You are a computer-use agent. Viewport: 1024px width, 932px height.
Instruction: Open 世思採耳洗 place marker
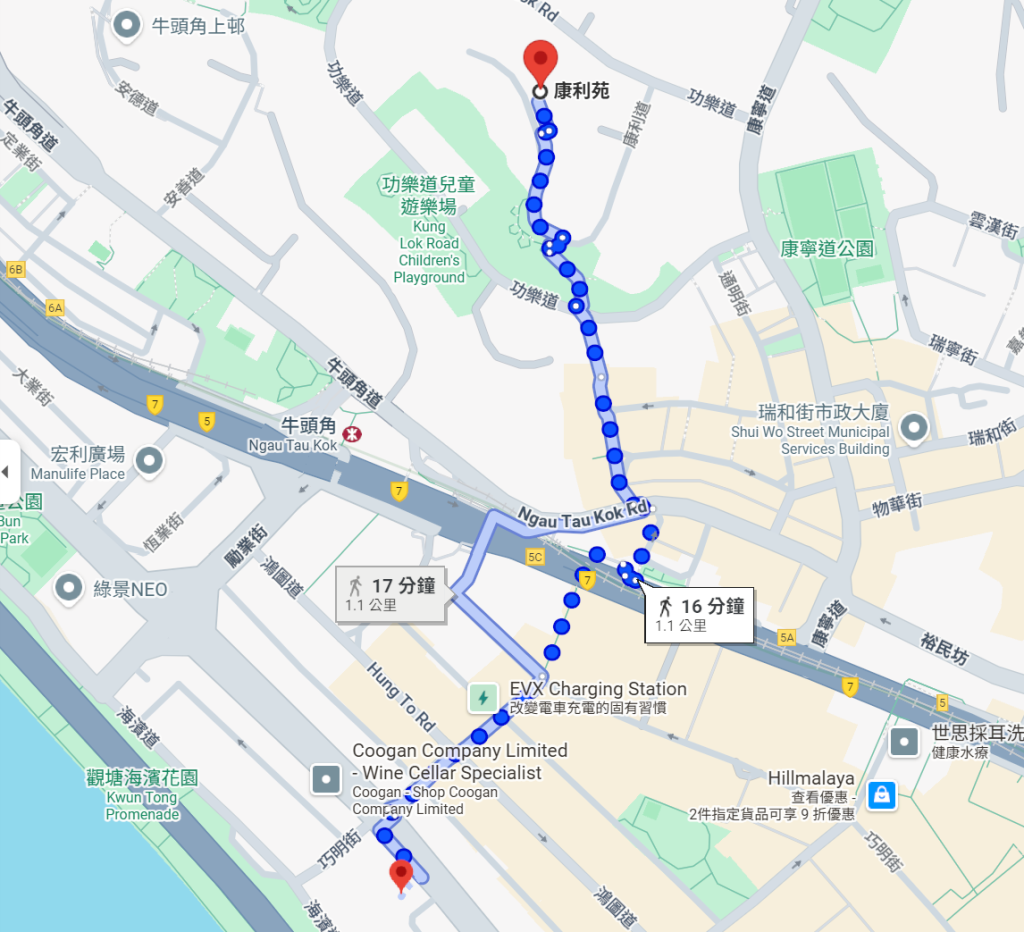click(x=905, y=742)
